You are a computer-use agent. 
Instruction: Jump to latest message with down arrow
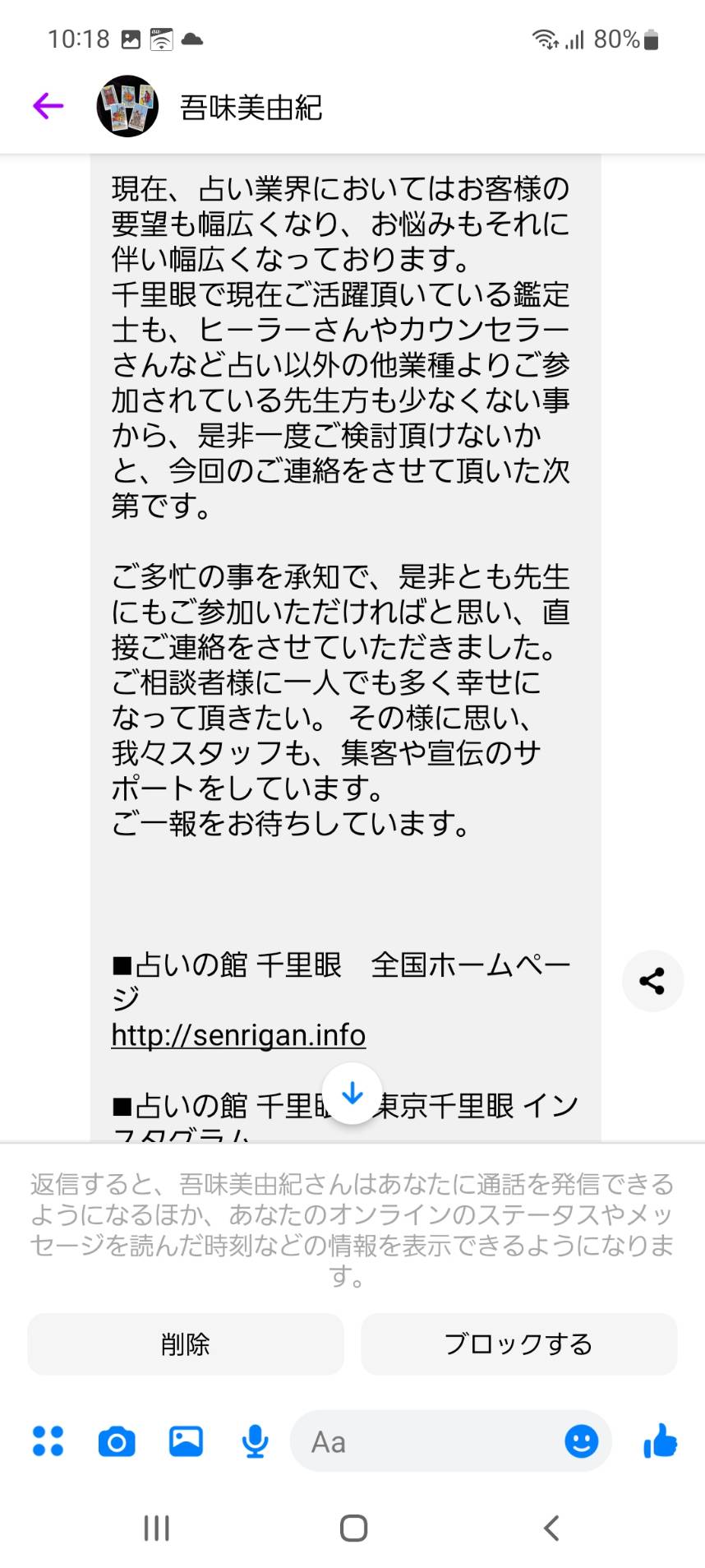(352, 1094)
